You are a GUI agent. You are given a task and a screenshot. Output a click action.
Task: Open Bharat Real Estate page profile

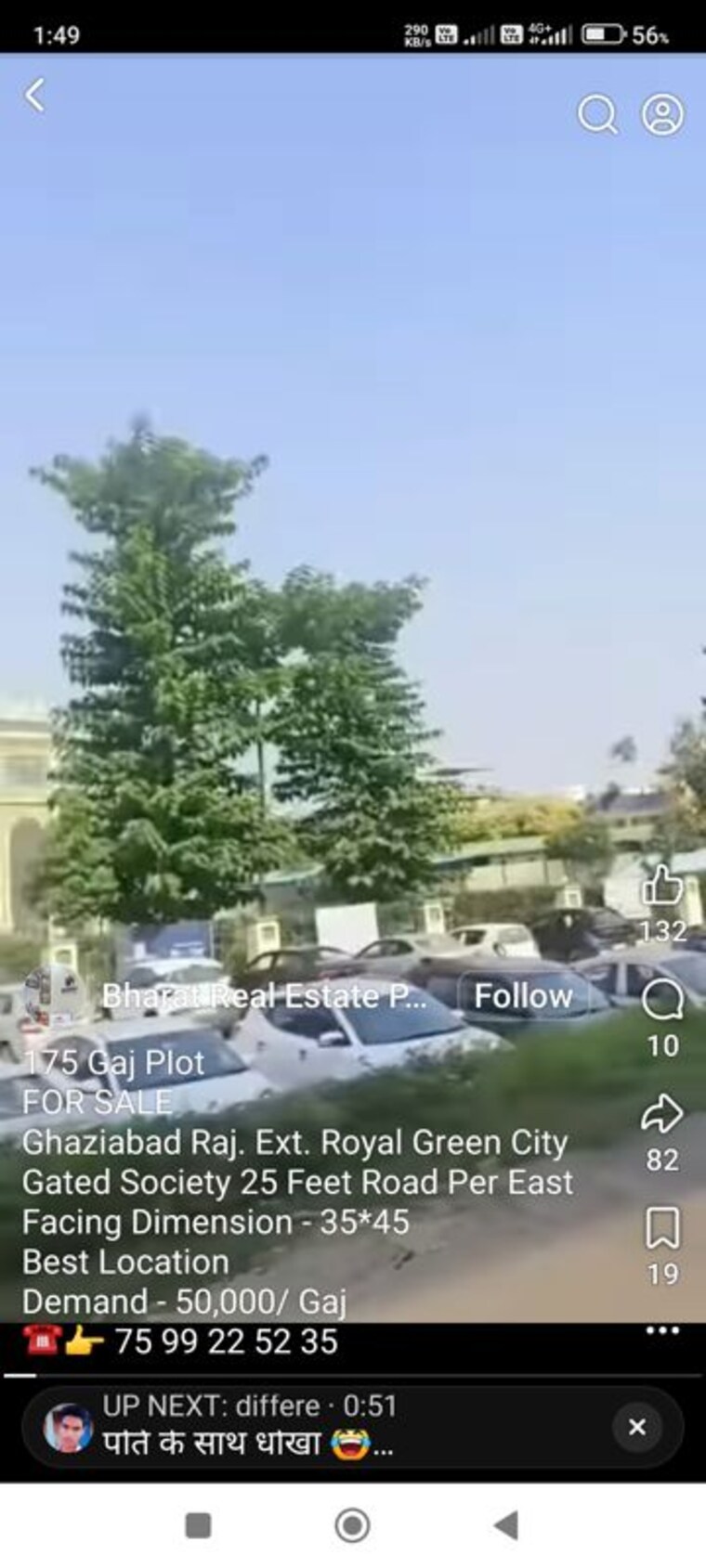pyautogui.click(x=263, y=996)
